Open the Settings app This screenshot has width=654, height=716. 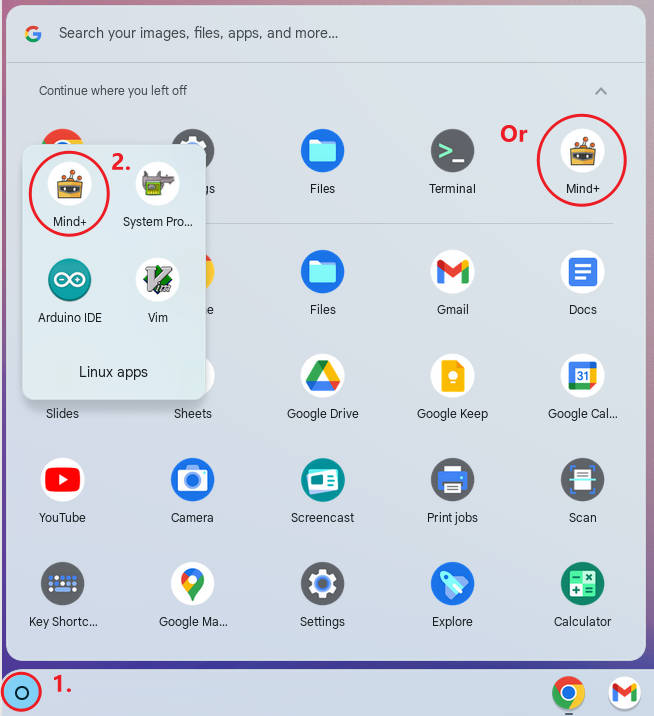pos(322,585)
